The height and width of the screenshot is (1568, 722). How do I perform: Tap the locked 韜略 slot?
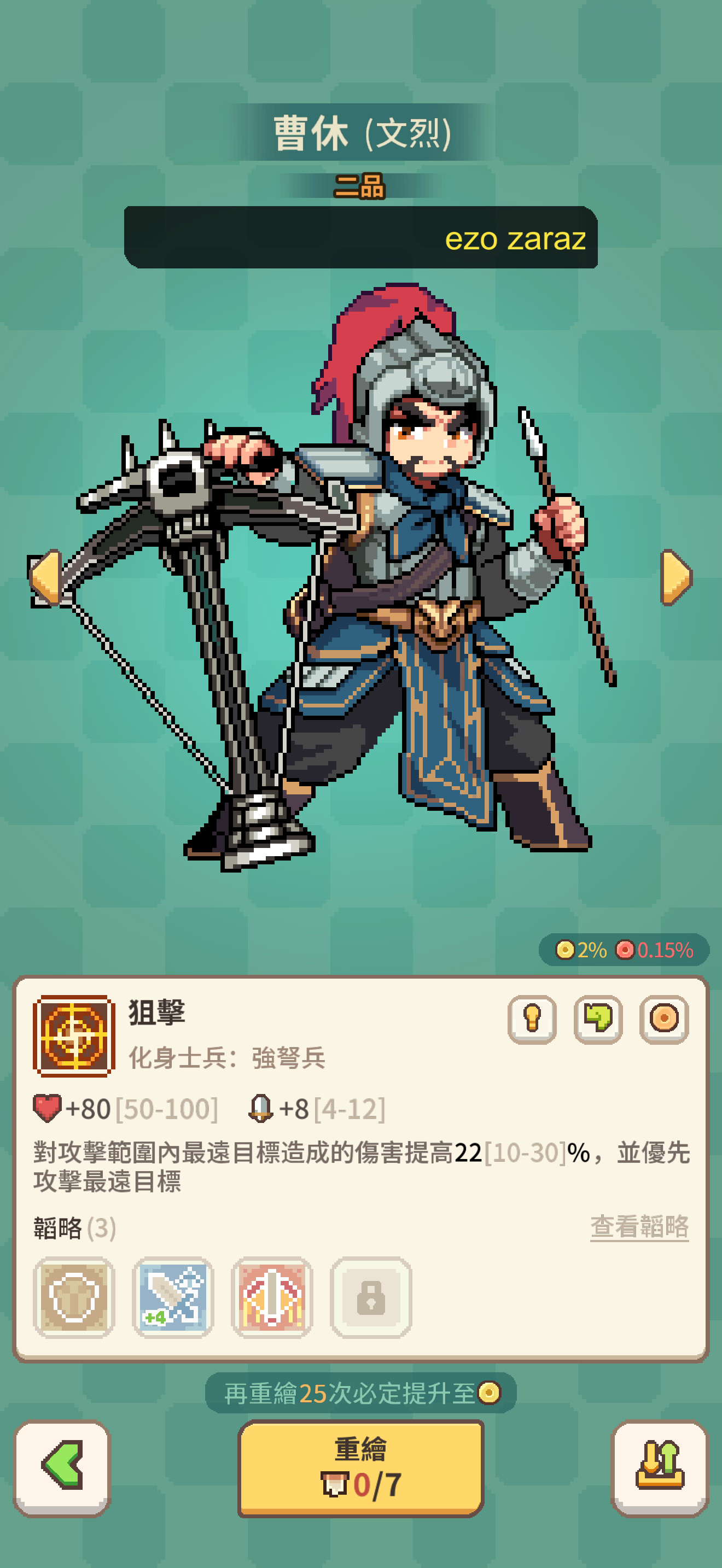[x=371, y=1297]
